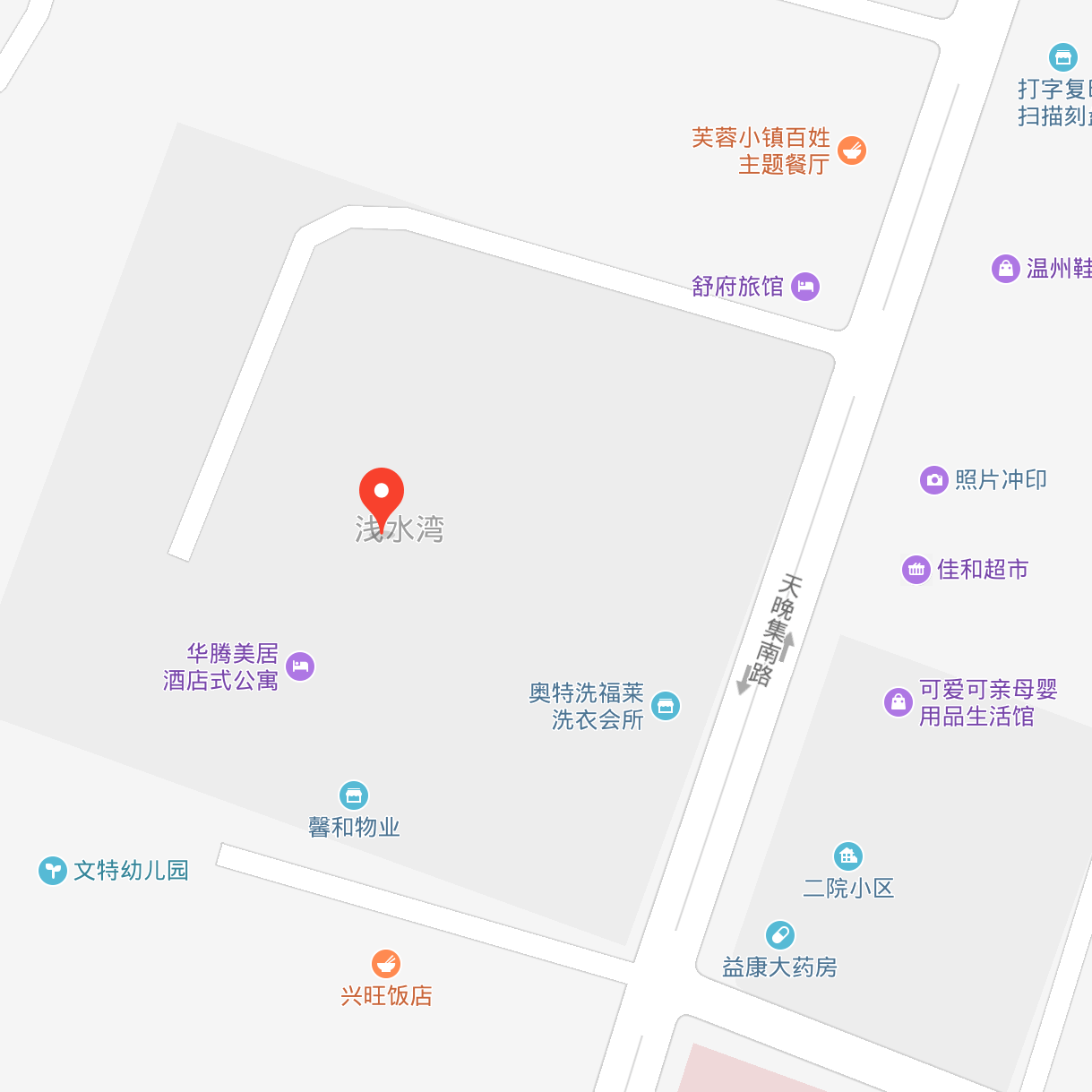This screenshot has width=1092, height=1092.
Task: Select 二院小区 residential marker
Action: 847,856
